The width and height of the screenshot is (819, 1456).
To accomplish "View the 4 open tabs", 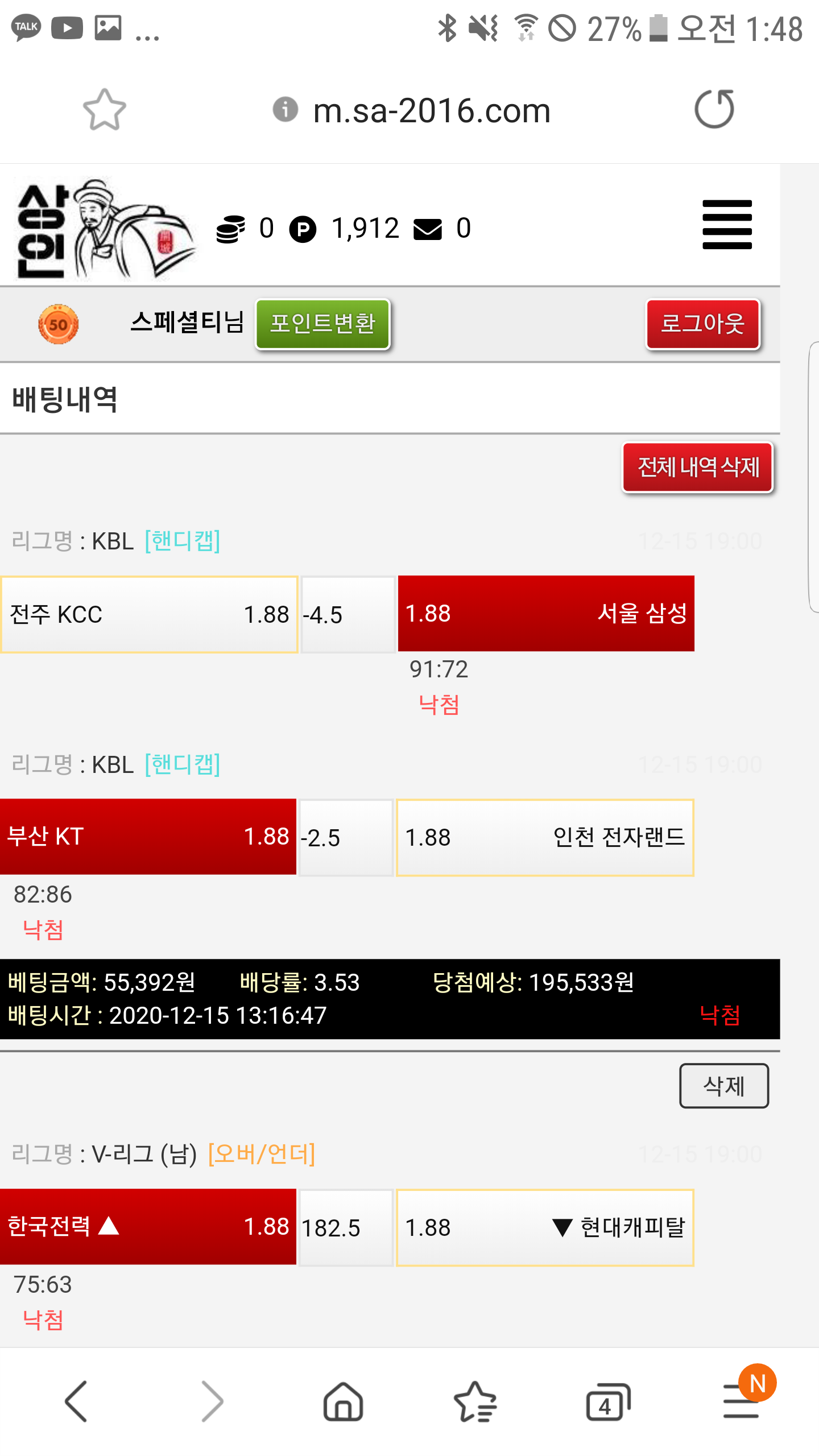I will click(x=607, y=1402).
